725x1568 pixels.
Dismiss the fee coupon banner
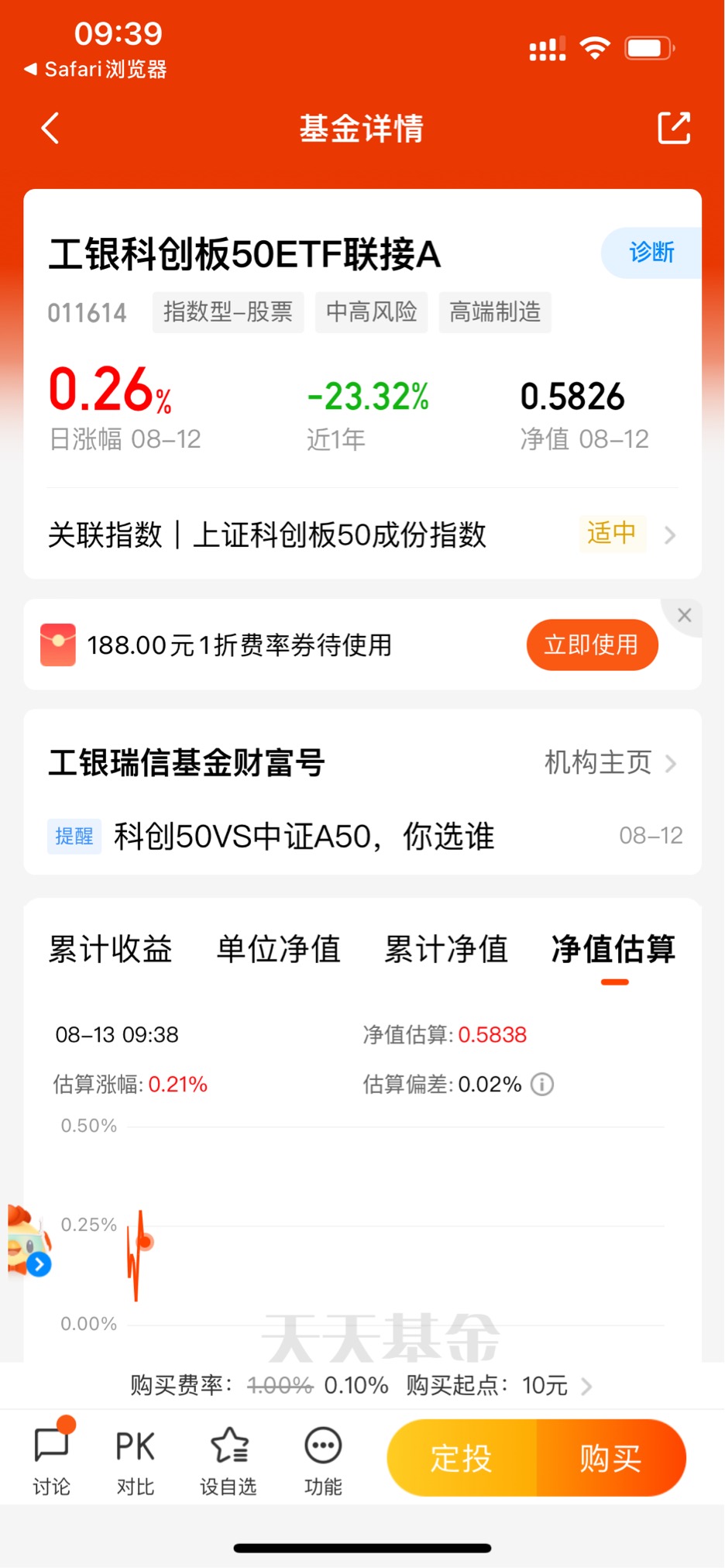[684, 615]
